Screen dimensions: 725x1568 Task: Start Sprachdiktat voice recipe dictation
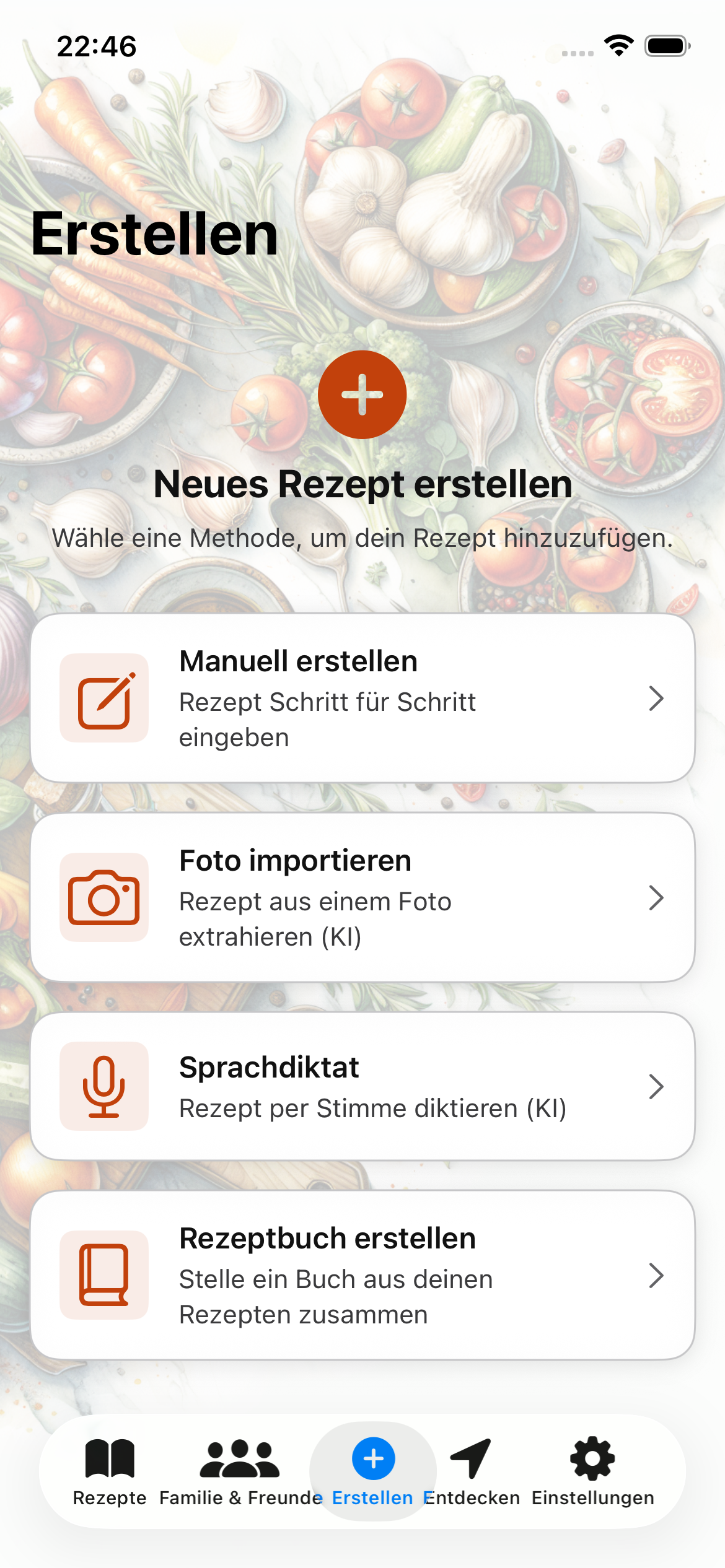(x=362, y=1086)
